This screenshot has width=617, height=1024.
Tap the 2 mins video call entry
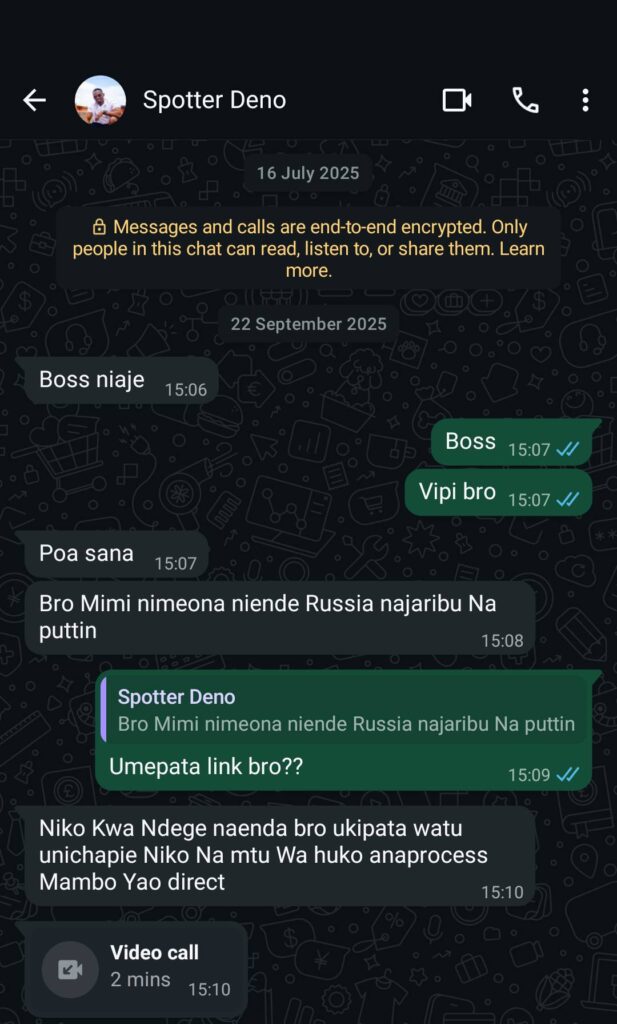pyautogui.click(x=133, y=967)
